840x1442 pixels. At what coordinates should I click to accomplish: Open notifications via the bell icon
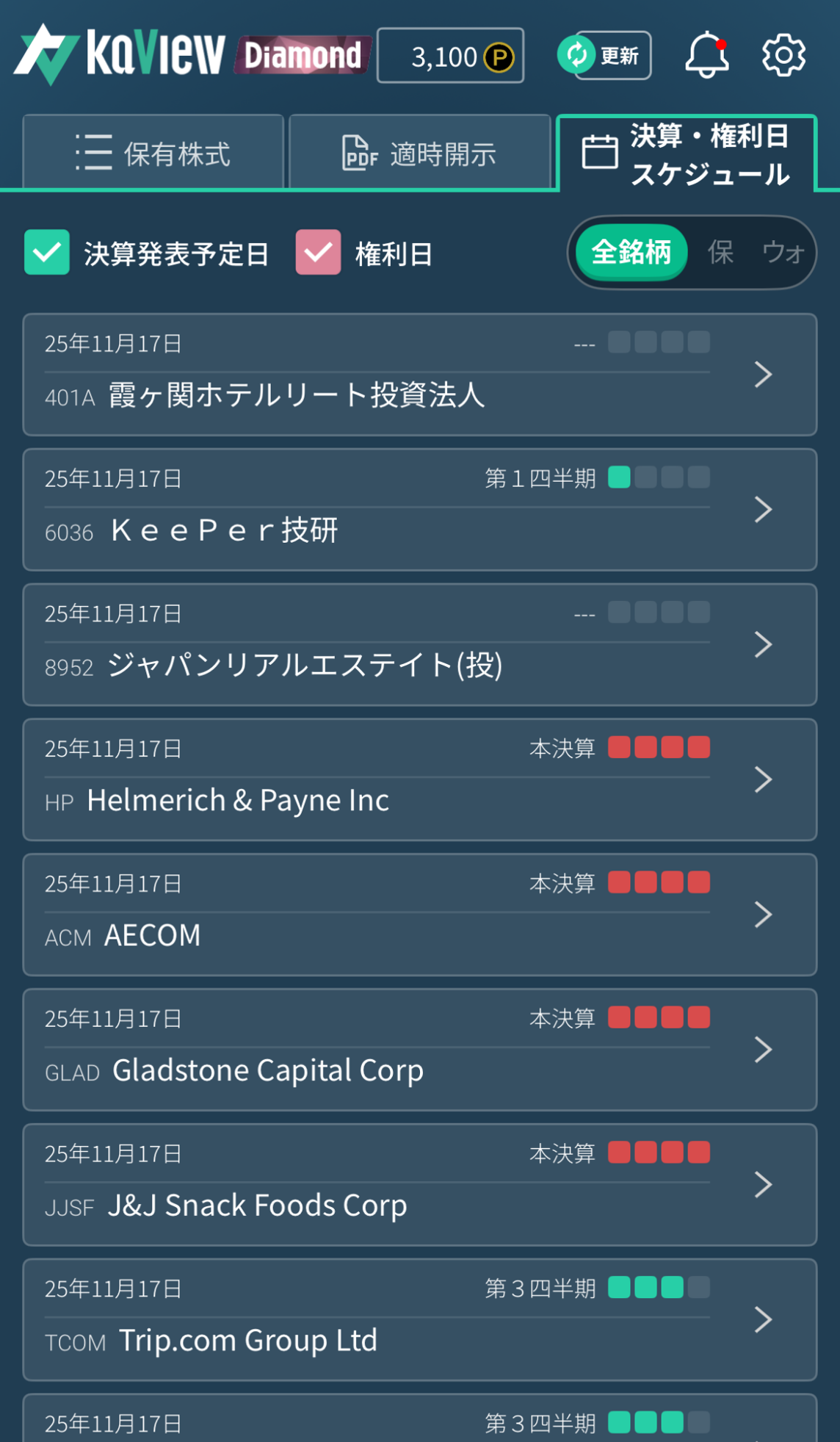pos(707,55)
